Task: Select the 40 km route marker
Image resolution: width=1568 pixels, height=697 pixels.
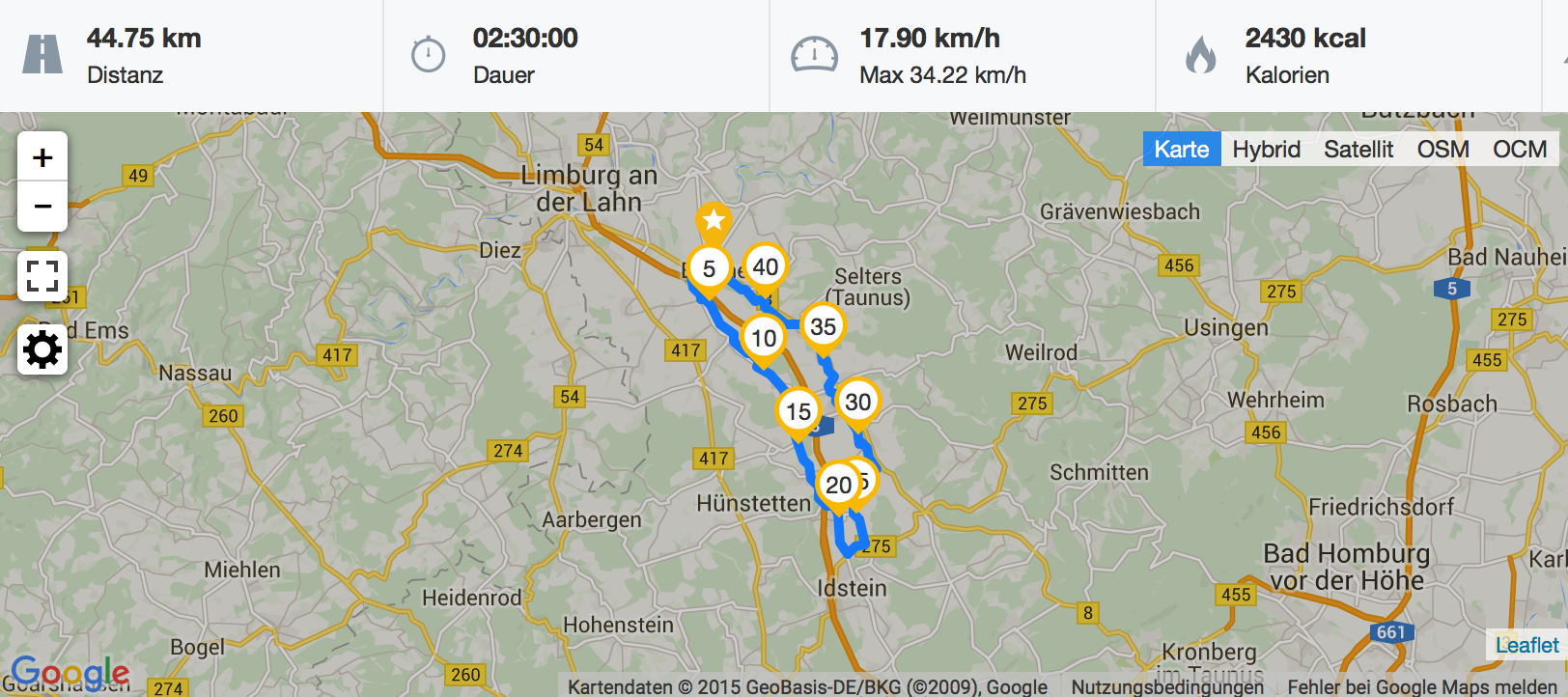Action: pyautogui.click(x=766, y=267)
